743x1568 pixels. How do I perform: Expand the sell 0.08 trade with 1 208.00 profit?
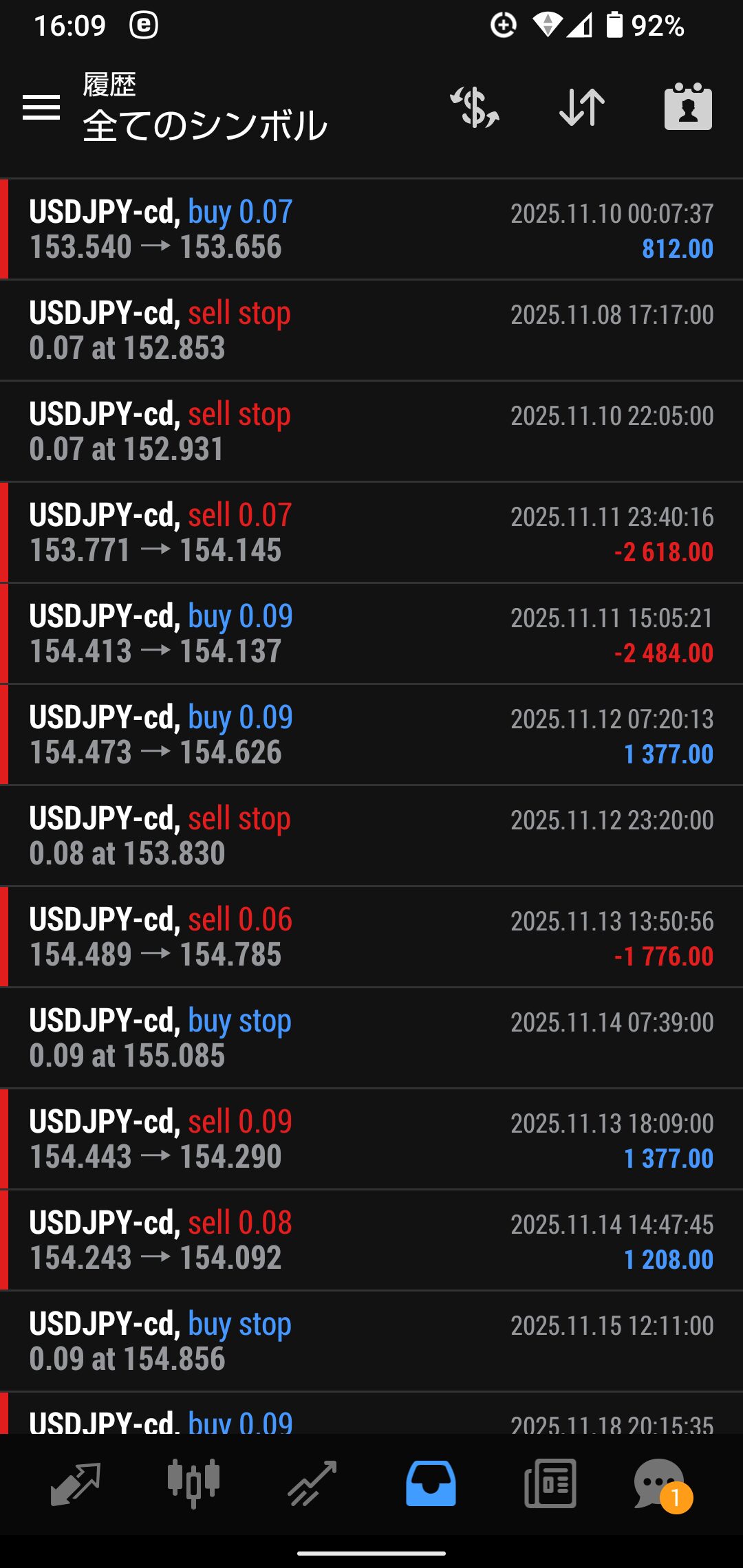(x=371, y=1241)
